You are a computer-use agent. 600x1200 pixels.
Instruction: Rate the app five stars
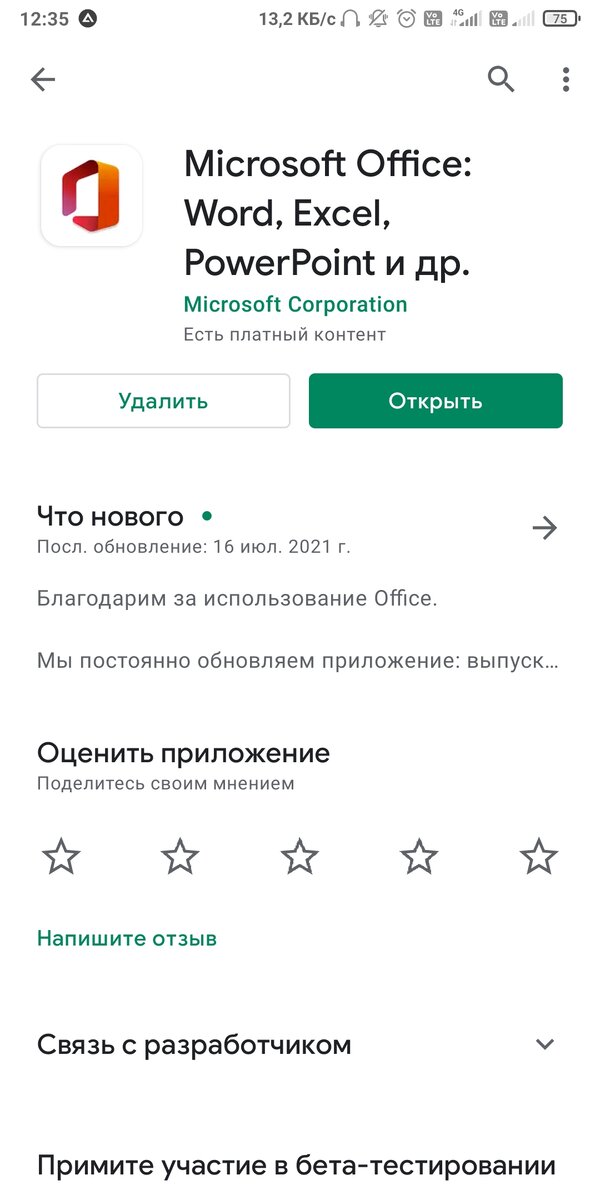click(x=539, y=857)
